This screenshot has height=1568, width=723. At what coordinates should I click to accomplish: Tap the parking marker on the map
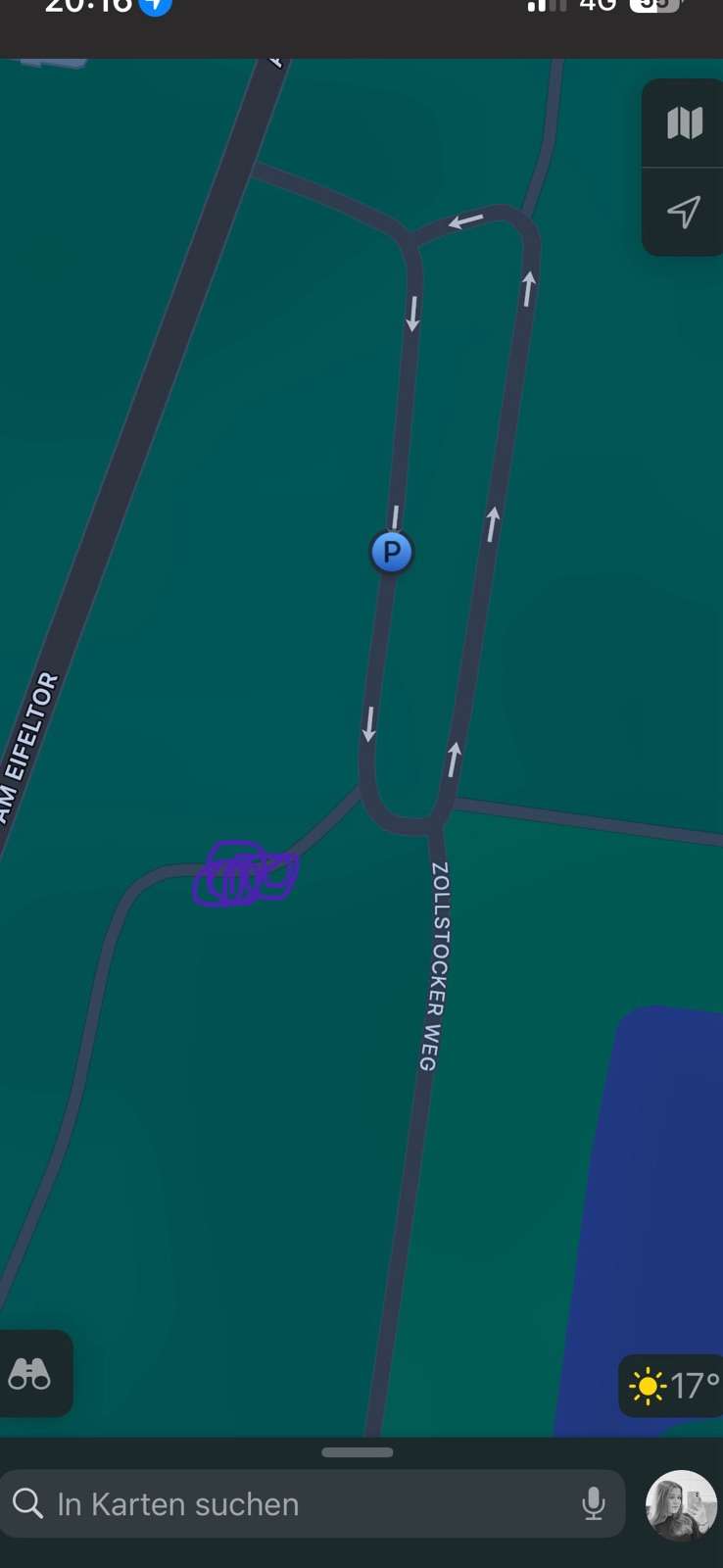392,553
